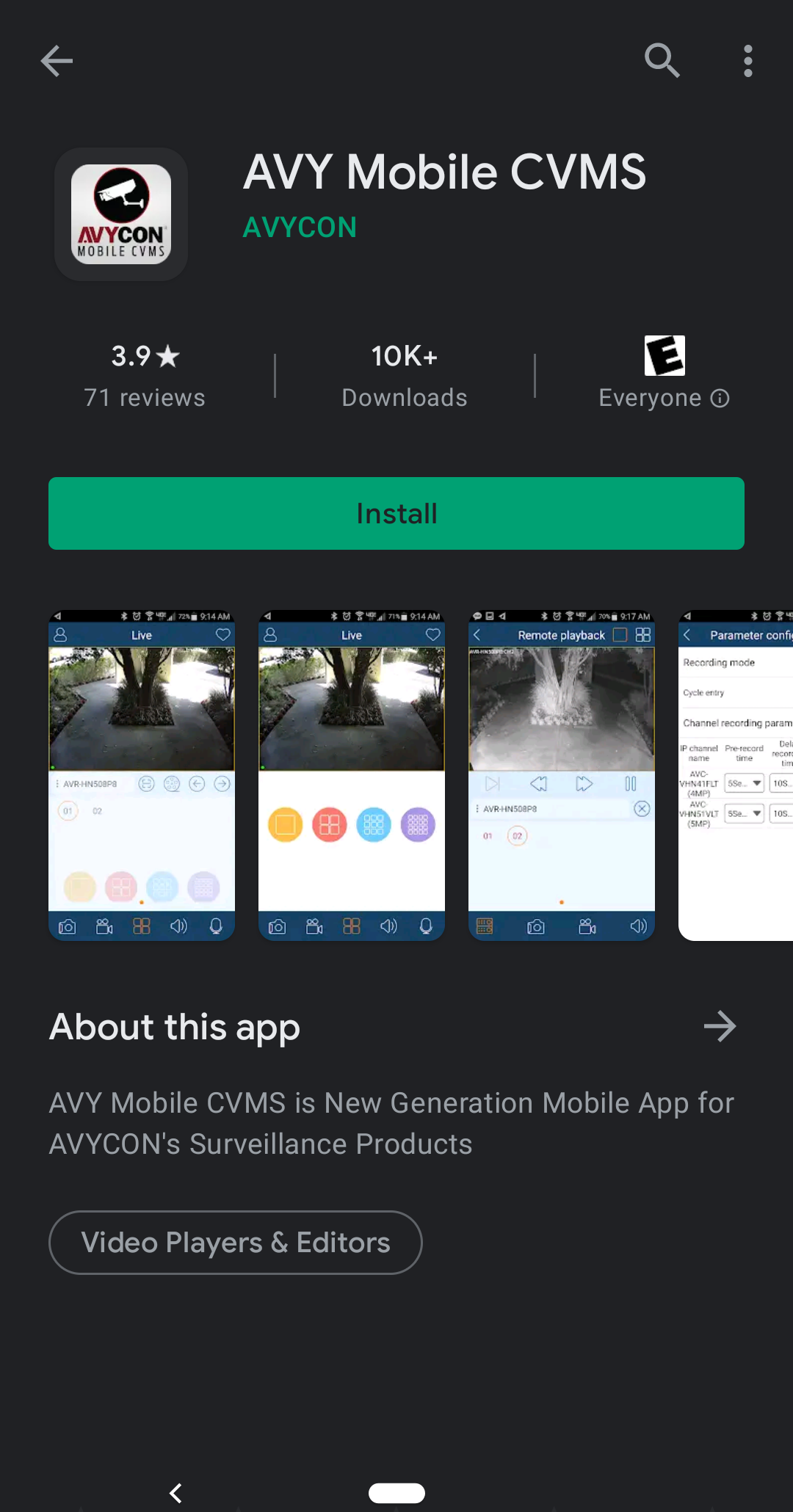793x1512 pixels.
Task: Select Video Players & Editors chip
Action: [x=236, y=1243]
